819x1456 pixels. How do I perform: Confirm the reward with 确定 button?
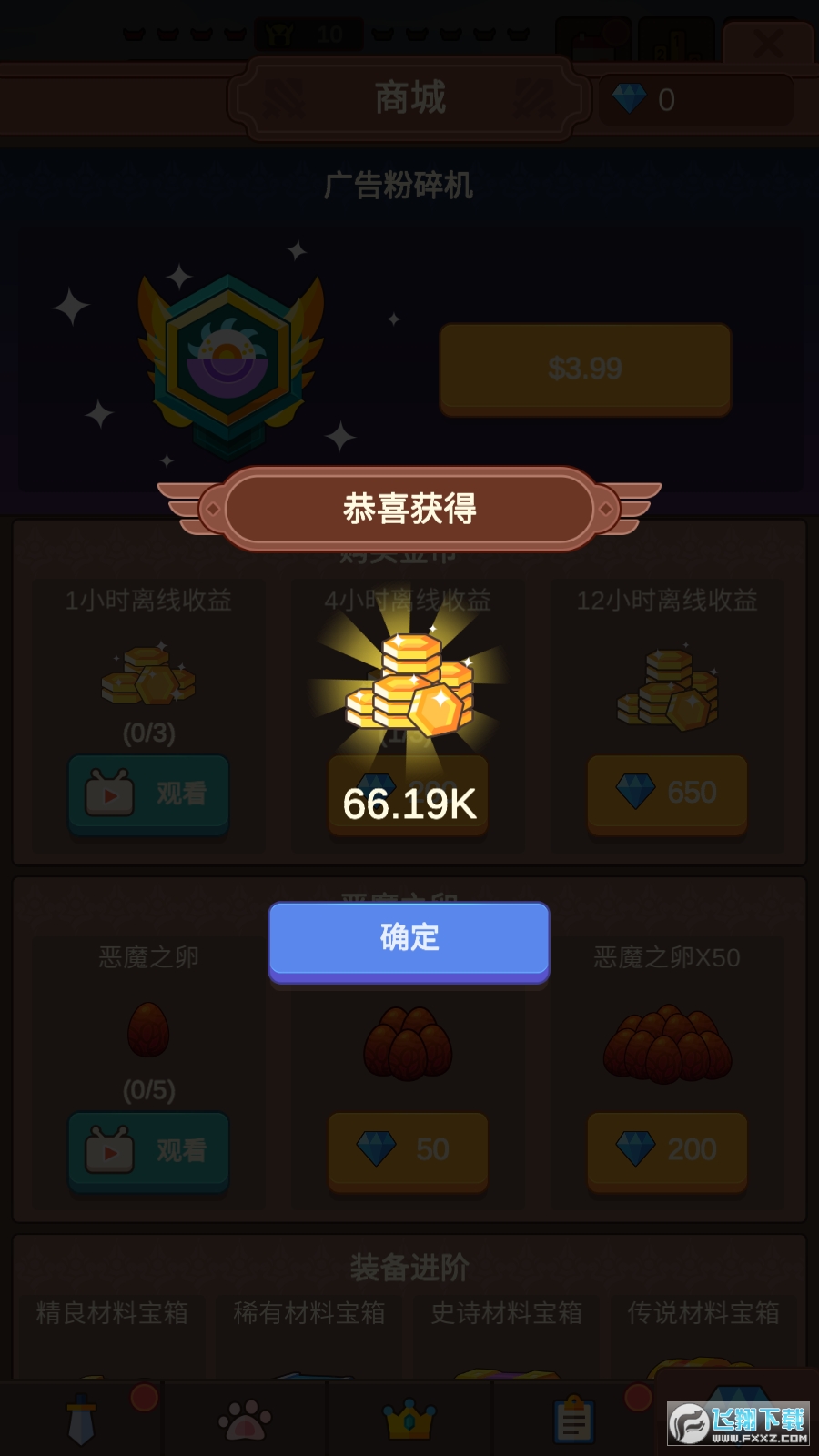coord(409,938)
